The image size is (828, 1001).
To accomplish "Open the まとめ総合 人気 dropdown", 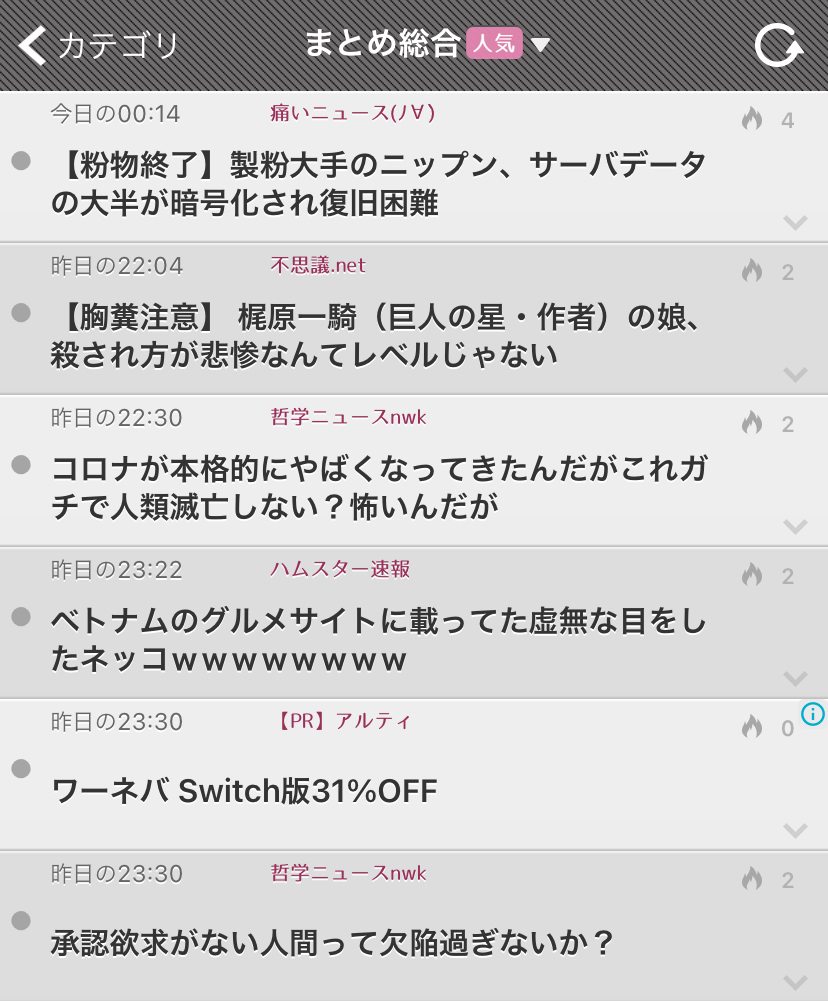I will click(427, 45).
